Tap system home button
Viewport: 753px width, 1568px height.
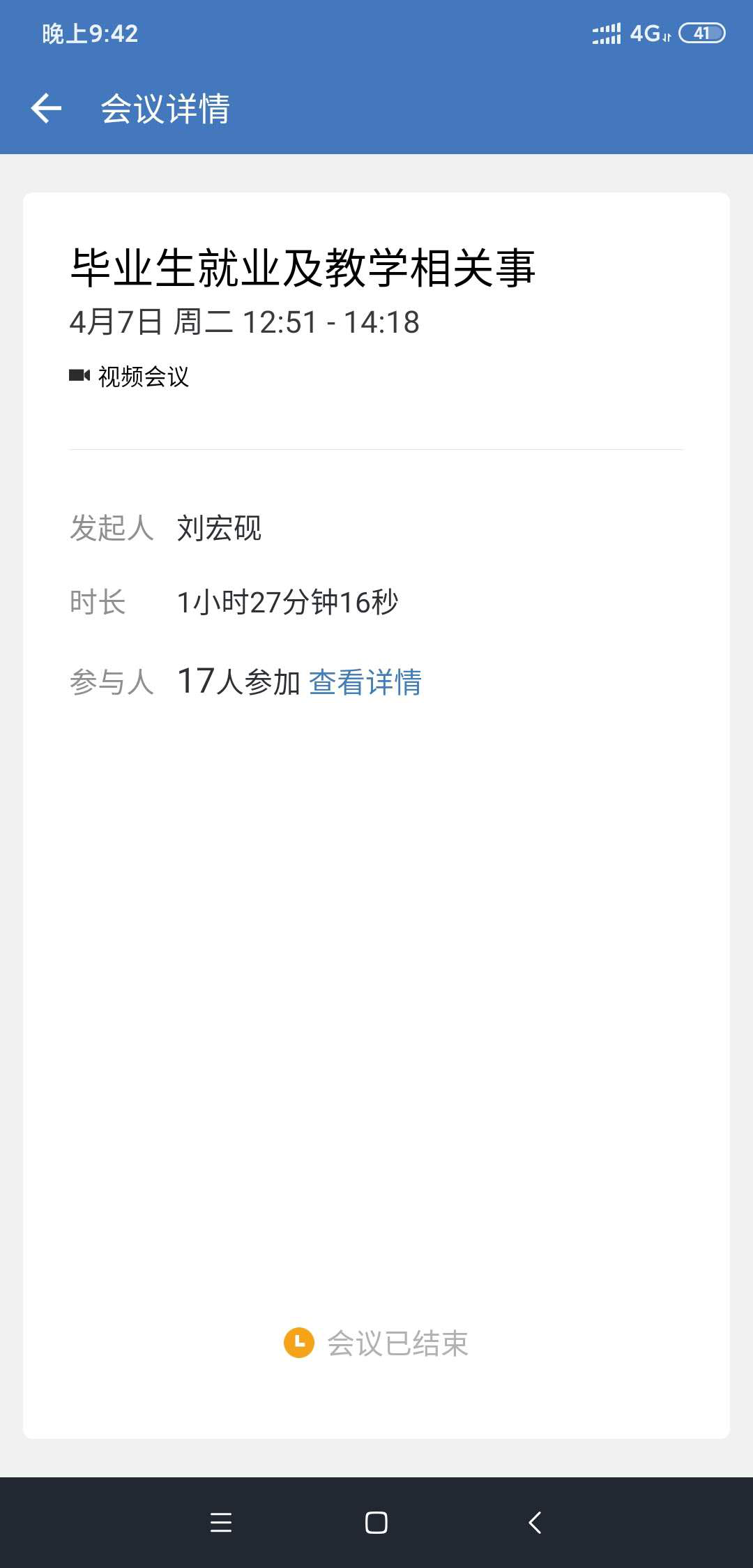point(376,1522)
